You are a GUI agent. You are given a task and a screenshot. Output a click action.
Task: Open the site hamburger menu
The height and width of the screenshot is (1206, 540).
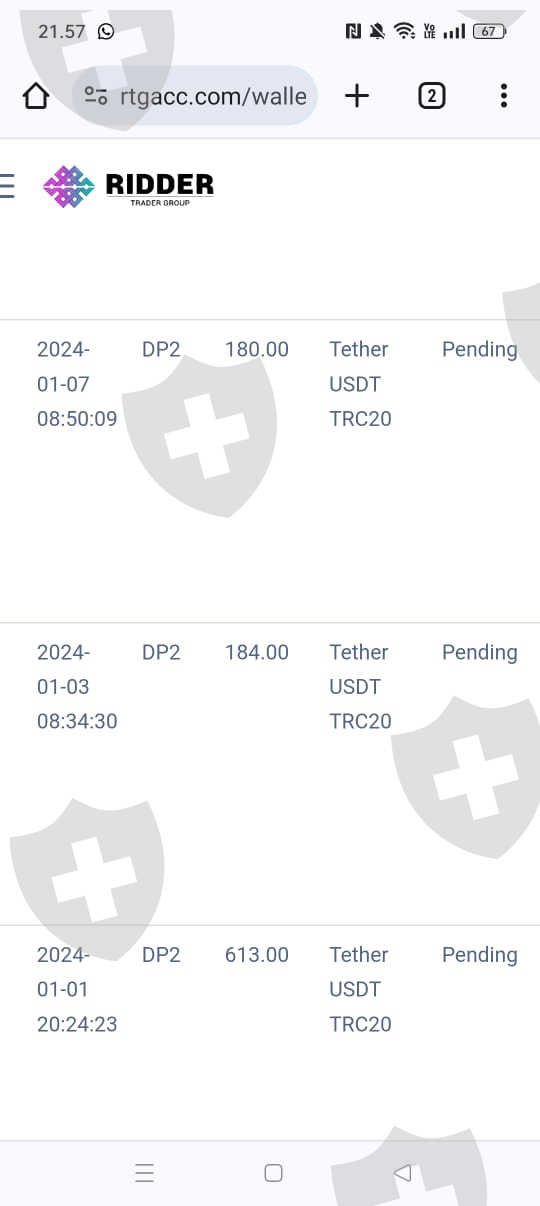point(7,186)
